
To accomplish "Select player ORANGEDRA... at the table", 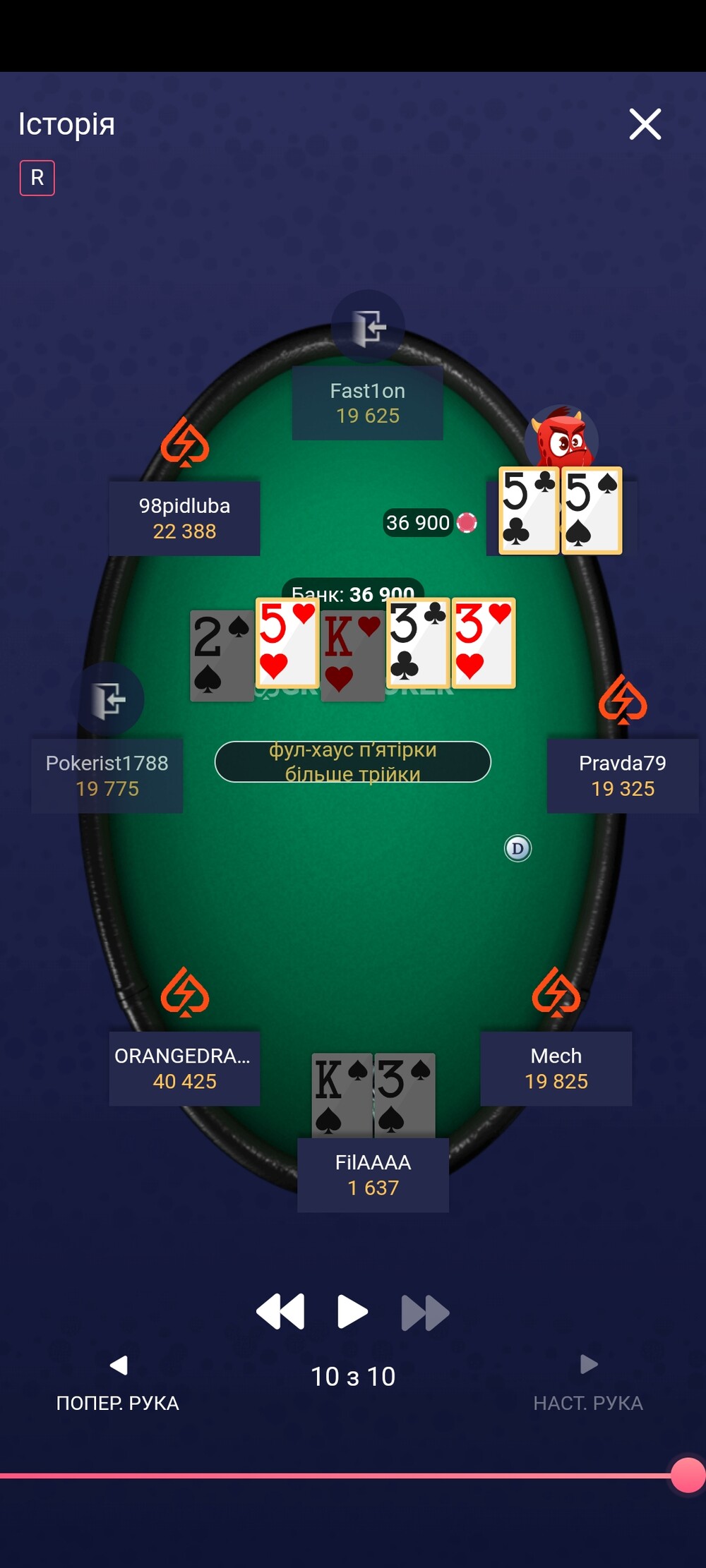I will coord(184,1068).
